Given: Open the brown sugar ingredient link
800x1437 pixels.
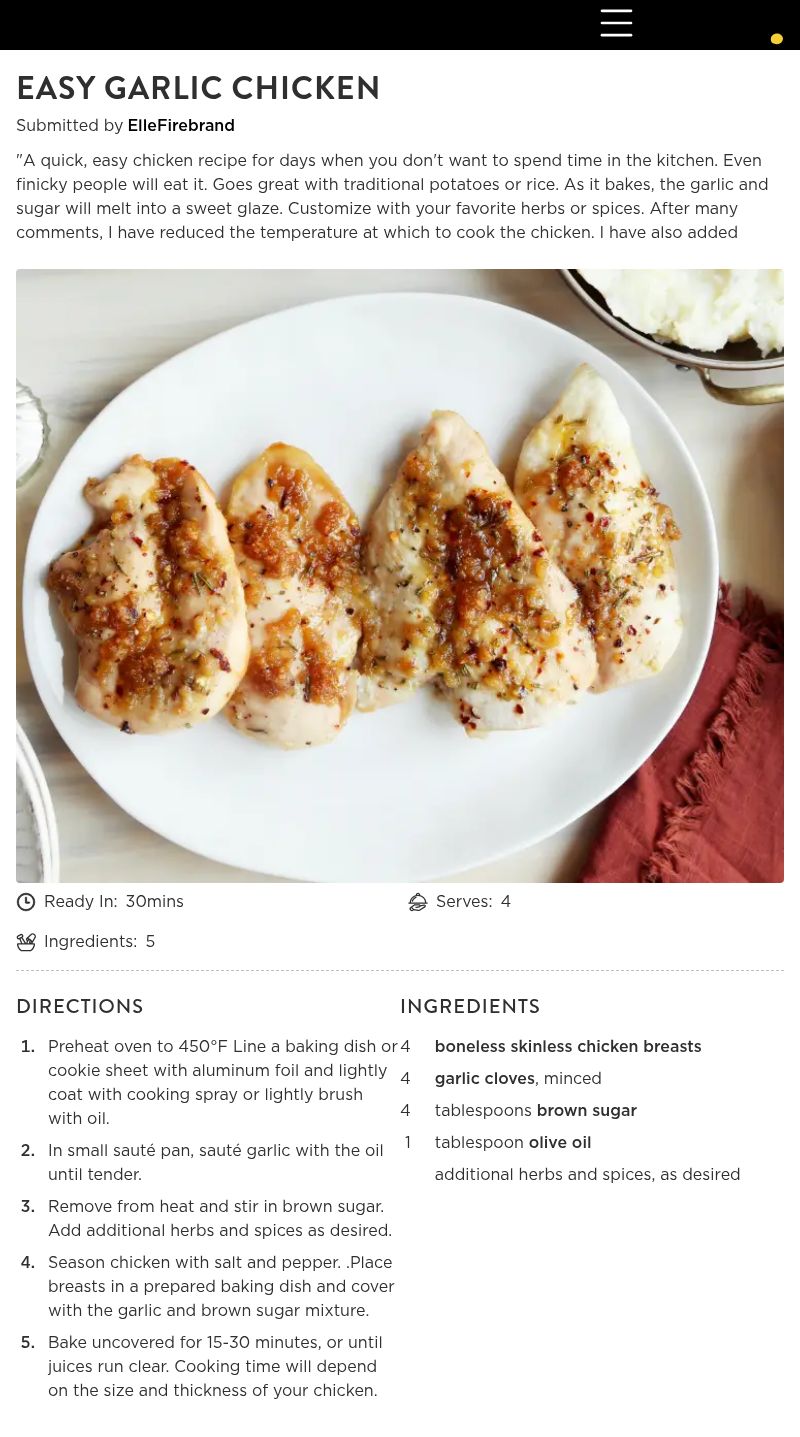Looking at the screenshot, I should pos(586,1110).
